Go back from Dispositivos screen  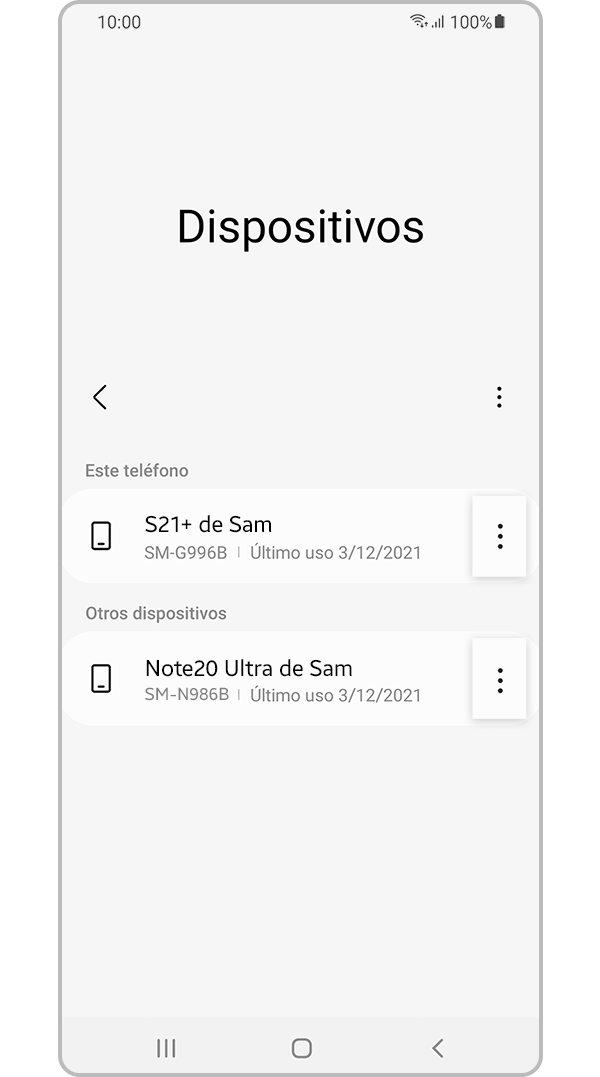100,397
